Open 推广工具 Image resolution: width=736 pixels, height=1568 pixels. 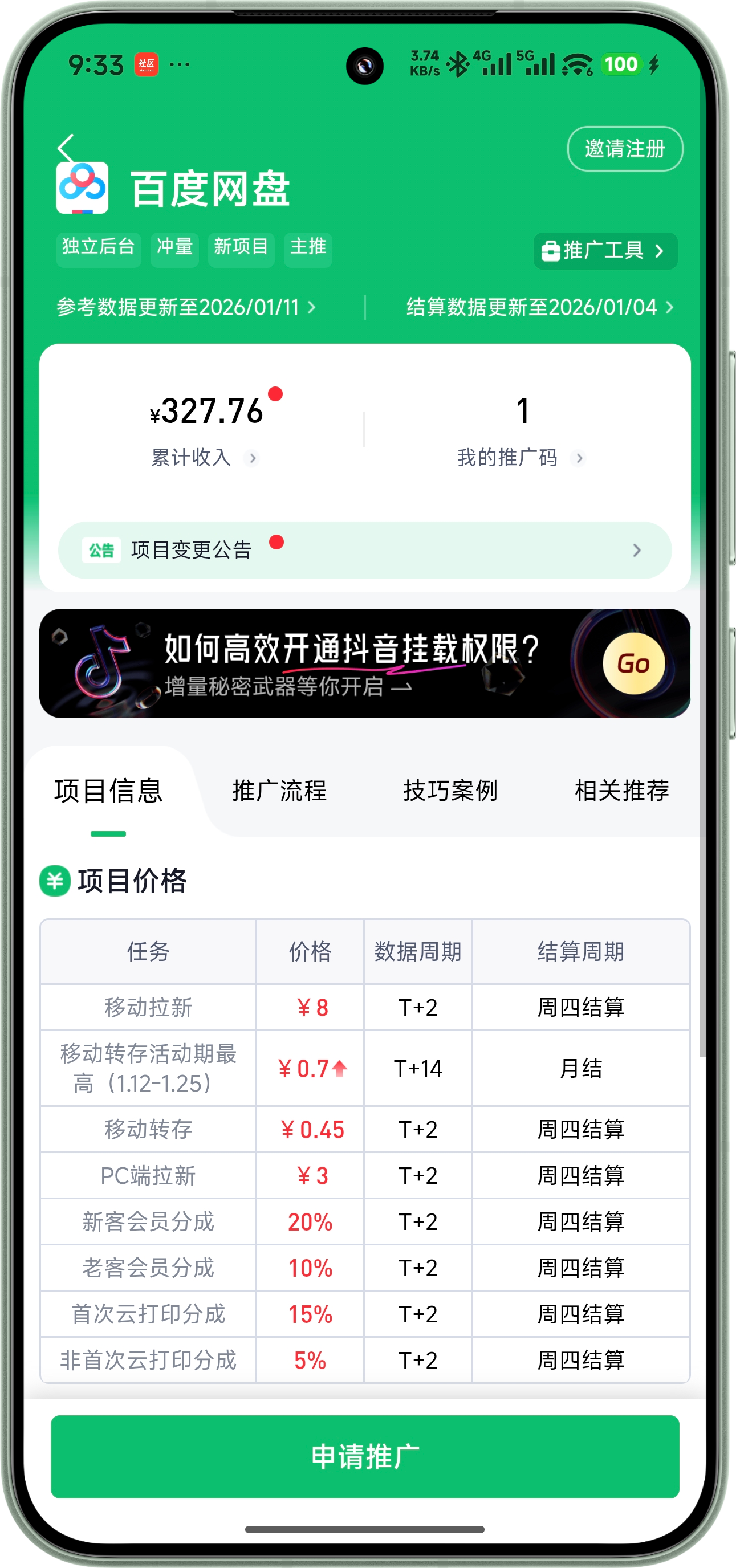(x=605, y=250)
